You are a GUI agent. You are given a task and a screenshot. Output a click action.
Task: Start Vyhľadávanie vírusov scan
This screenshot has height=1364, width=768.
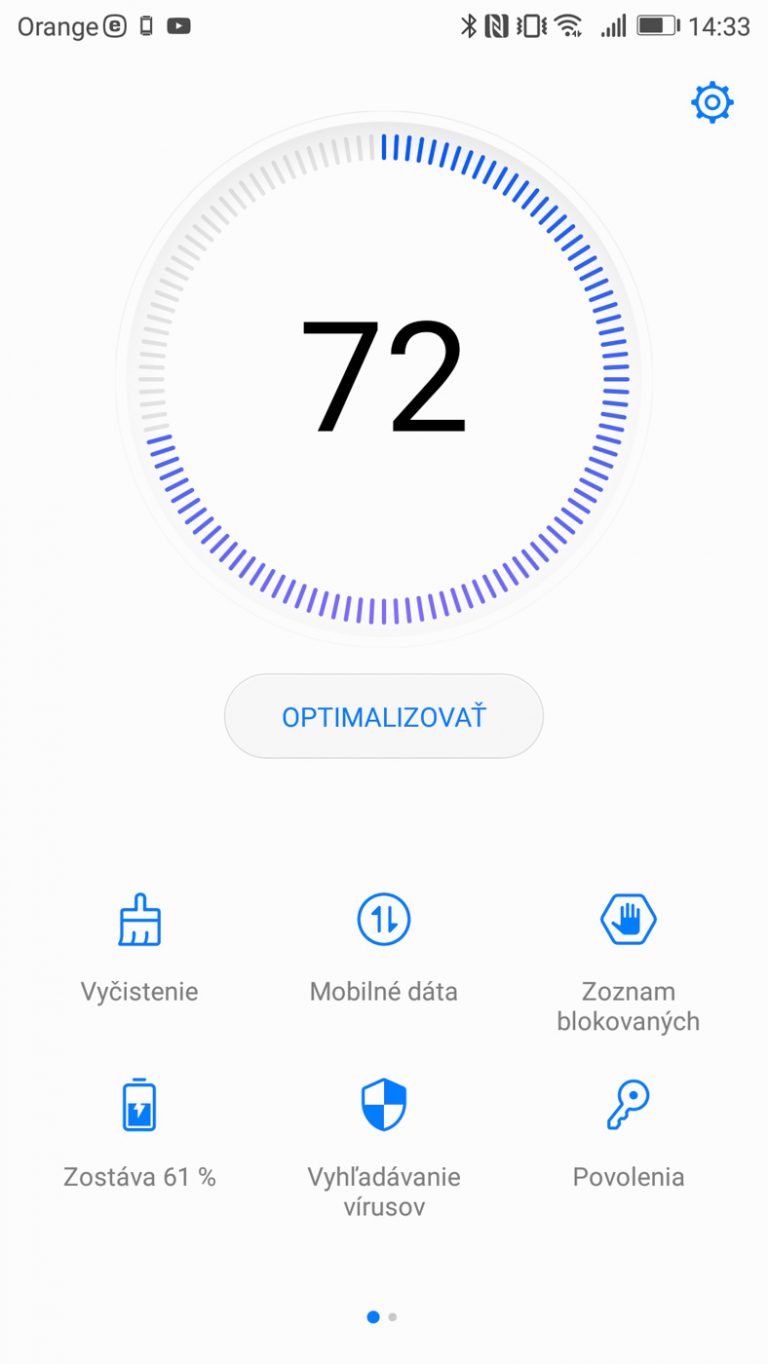click(x=384, y=1147)
